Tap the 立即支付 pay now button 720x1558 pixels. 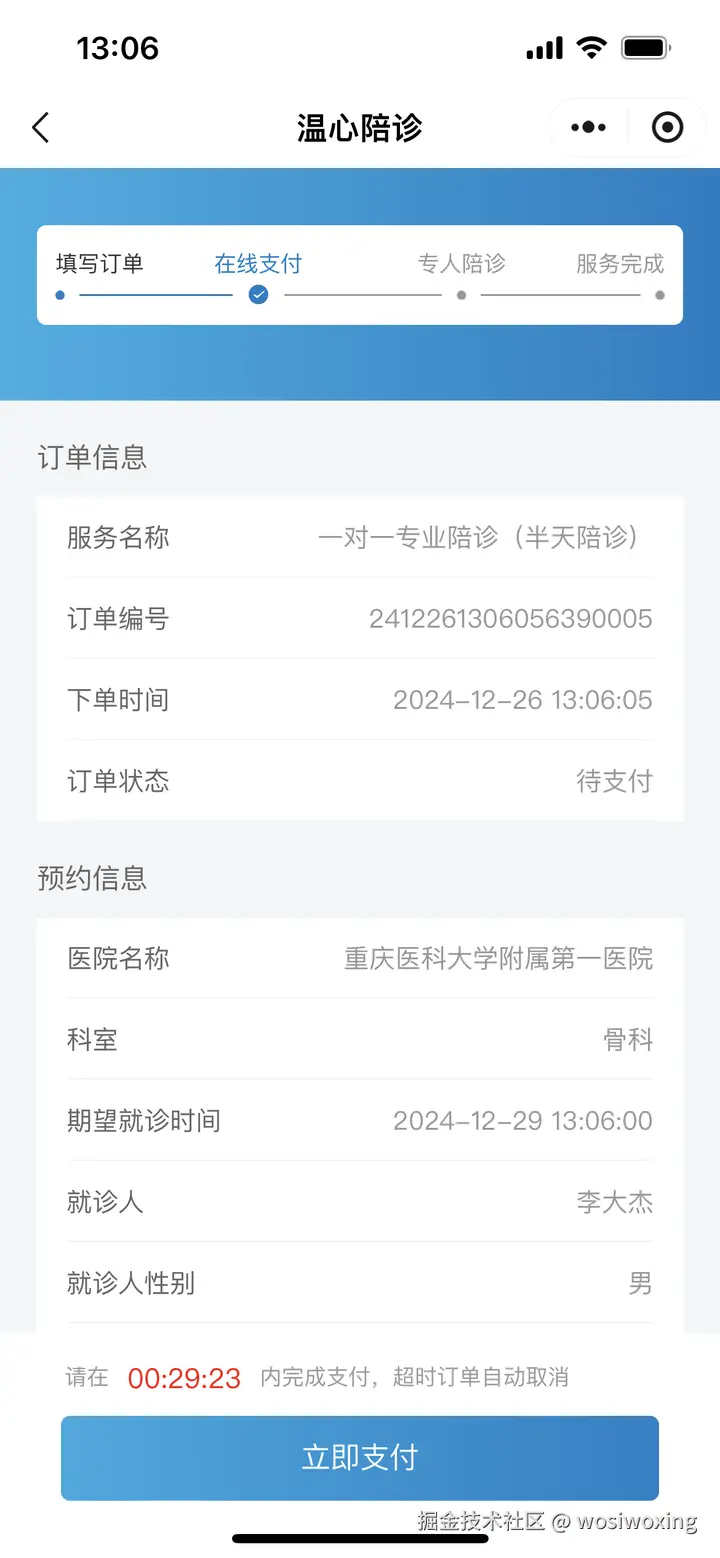(360, 1457)
